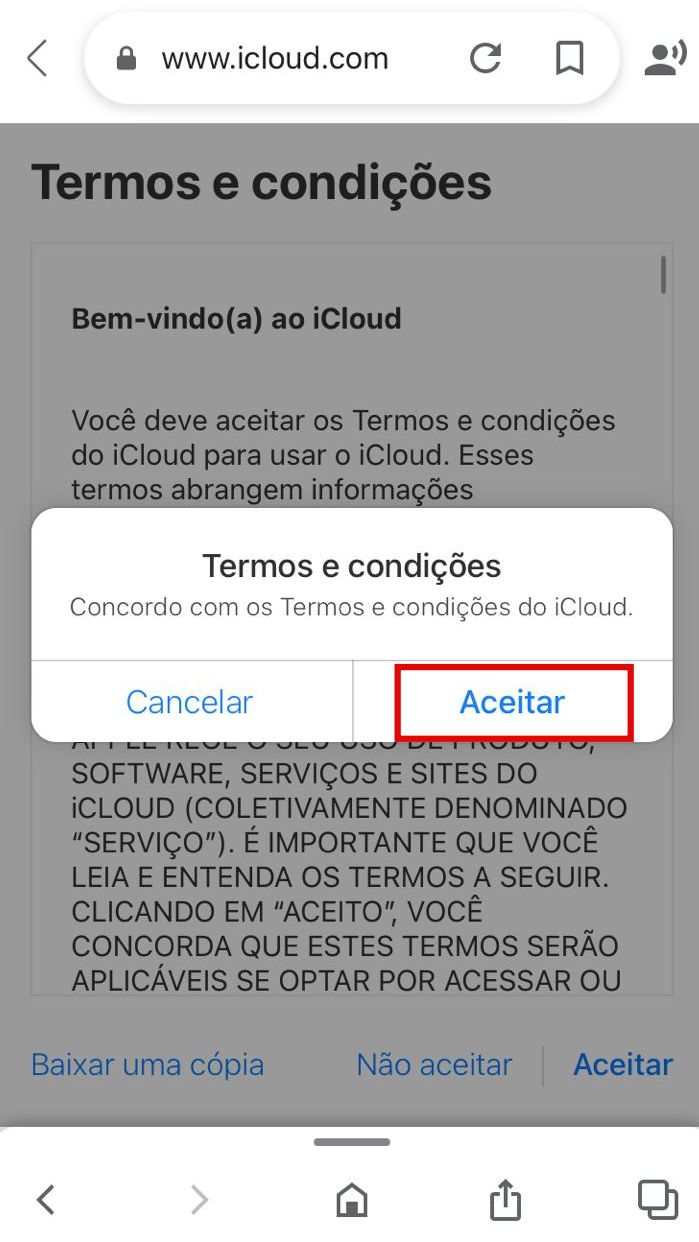Tap the browser back arrow beside address bar
Viewport: 699px width, 1242px height.
(38, 59)
